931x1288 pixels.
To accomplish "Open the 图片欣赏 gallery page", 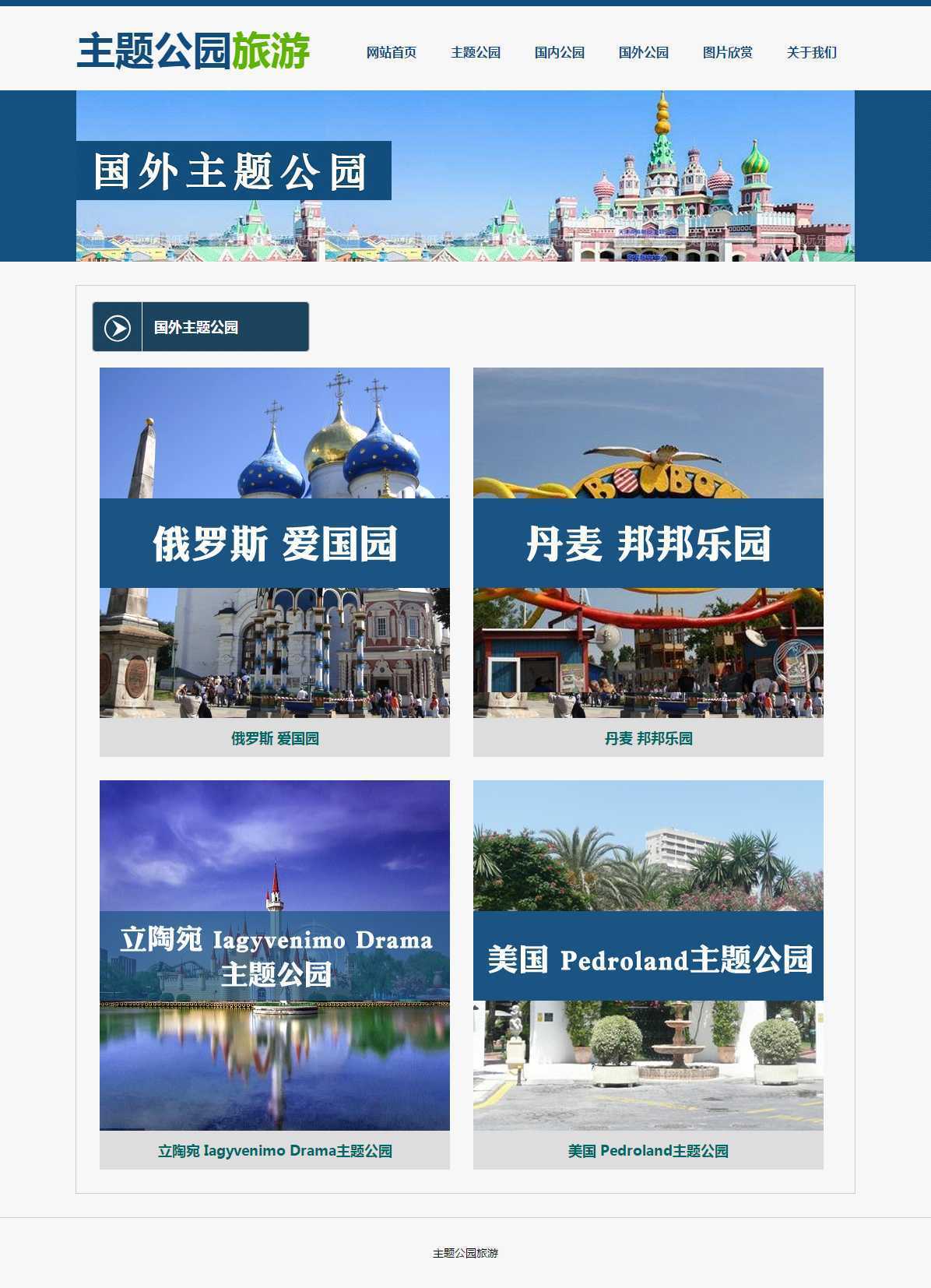I will [x=728, y=52].
